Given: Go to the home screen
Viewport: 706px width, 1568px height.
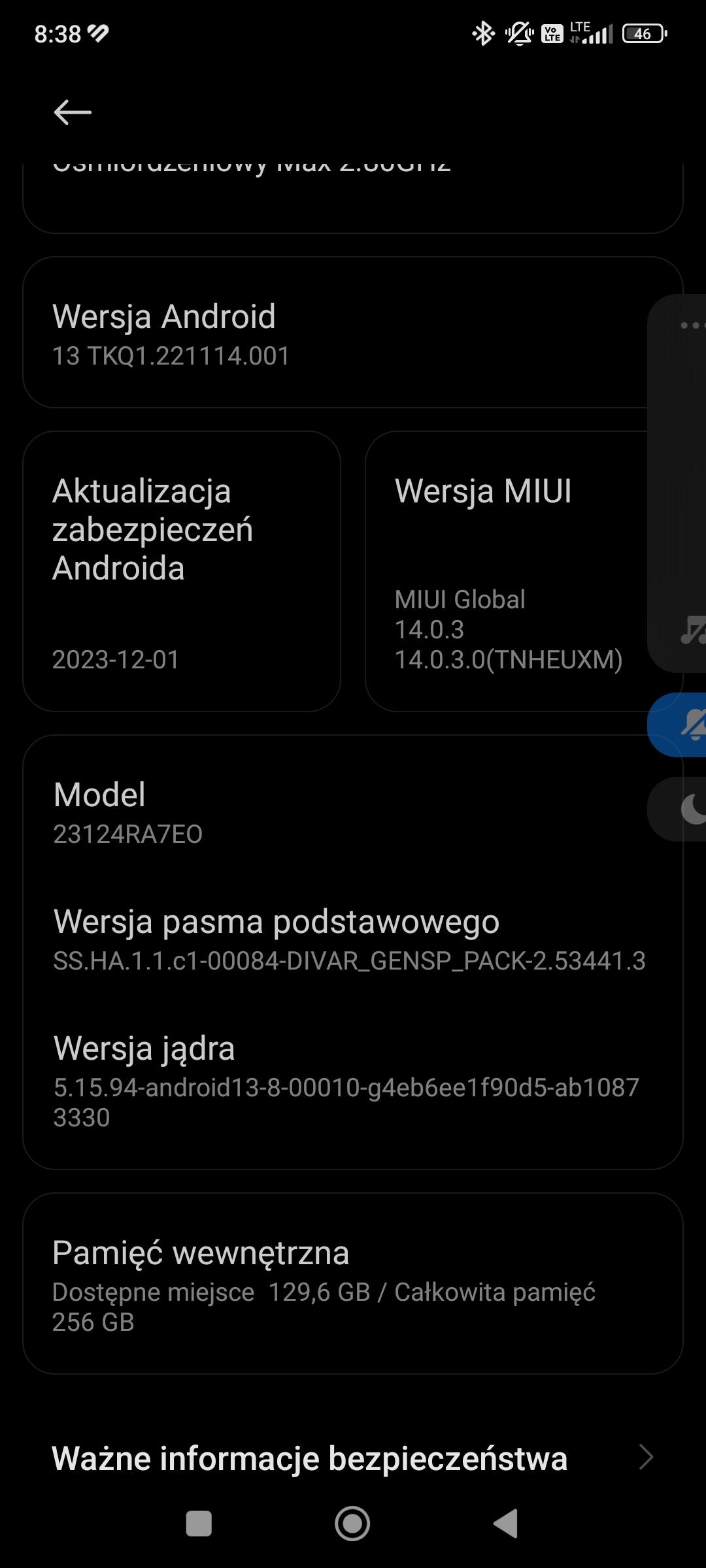Looking at the screenshot, I should click(352, 1524).
